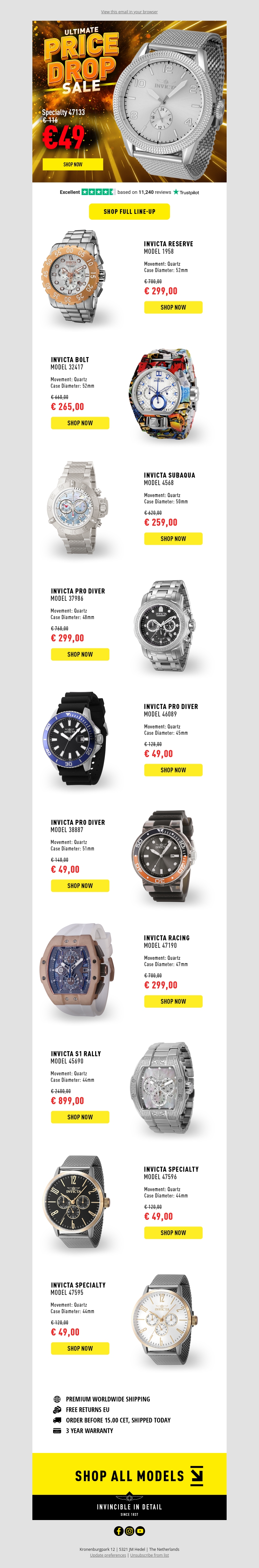Open the YouTube channel icon
The height and width of the screenshot is (1568, 259).
141,1531
